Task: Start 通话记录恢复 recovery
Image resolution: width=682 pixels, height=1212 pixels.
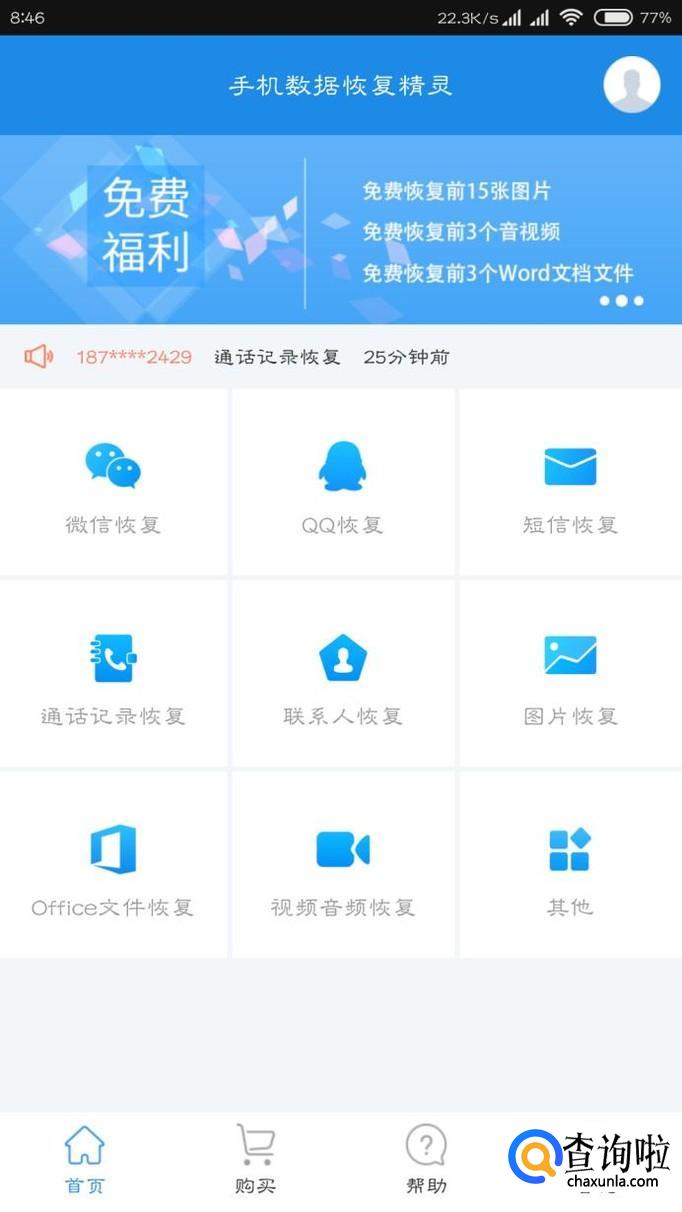Action: 113,675
